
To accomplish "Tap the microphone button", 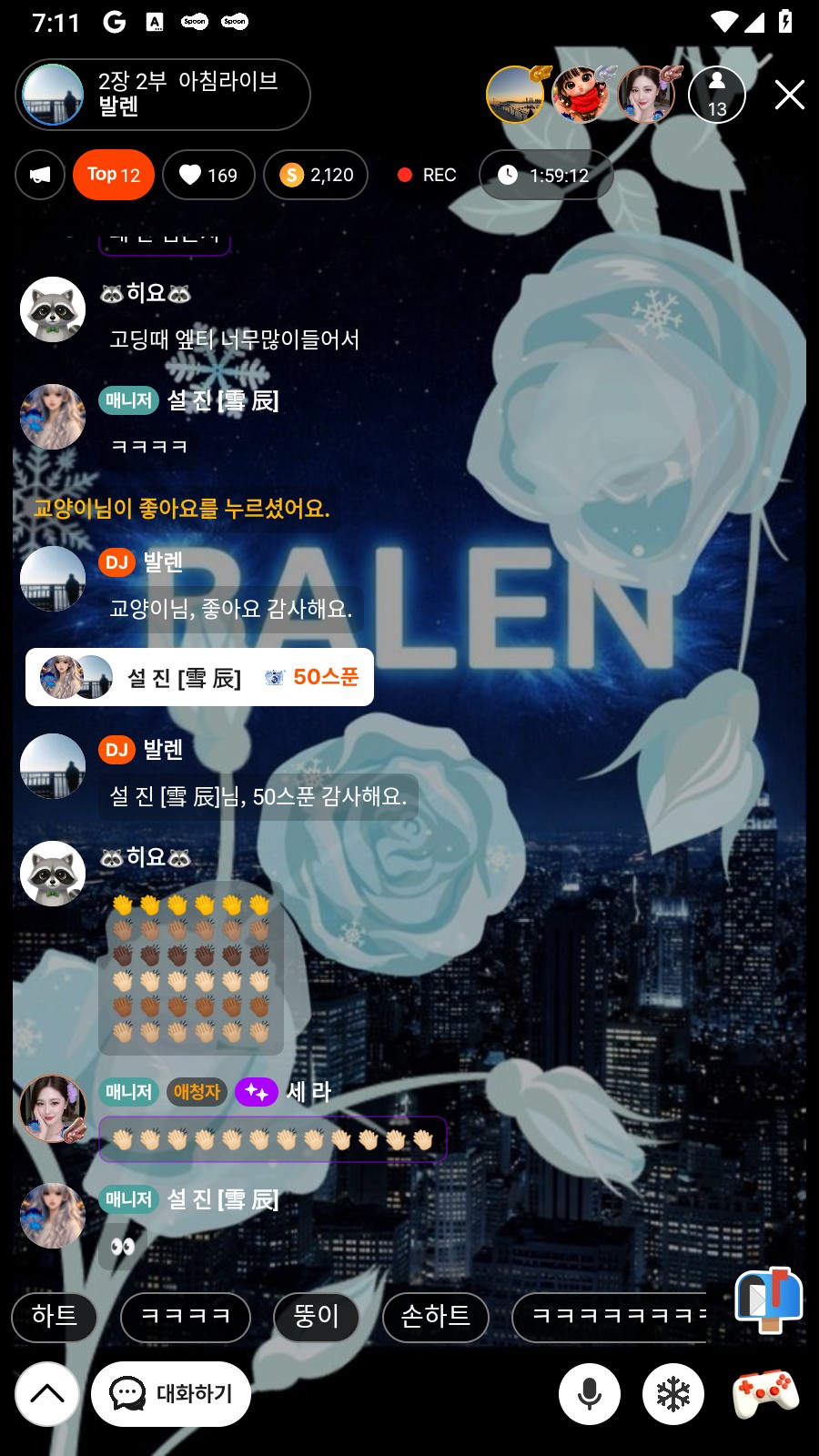I will pos(590,1393).
